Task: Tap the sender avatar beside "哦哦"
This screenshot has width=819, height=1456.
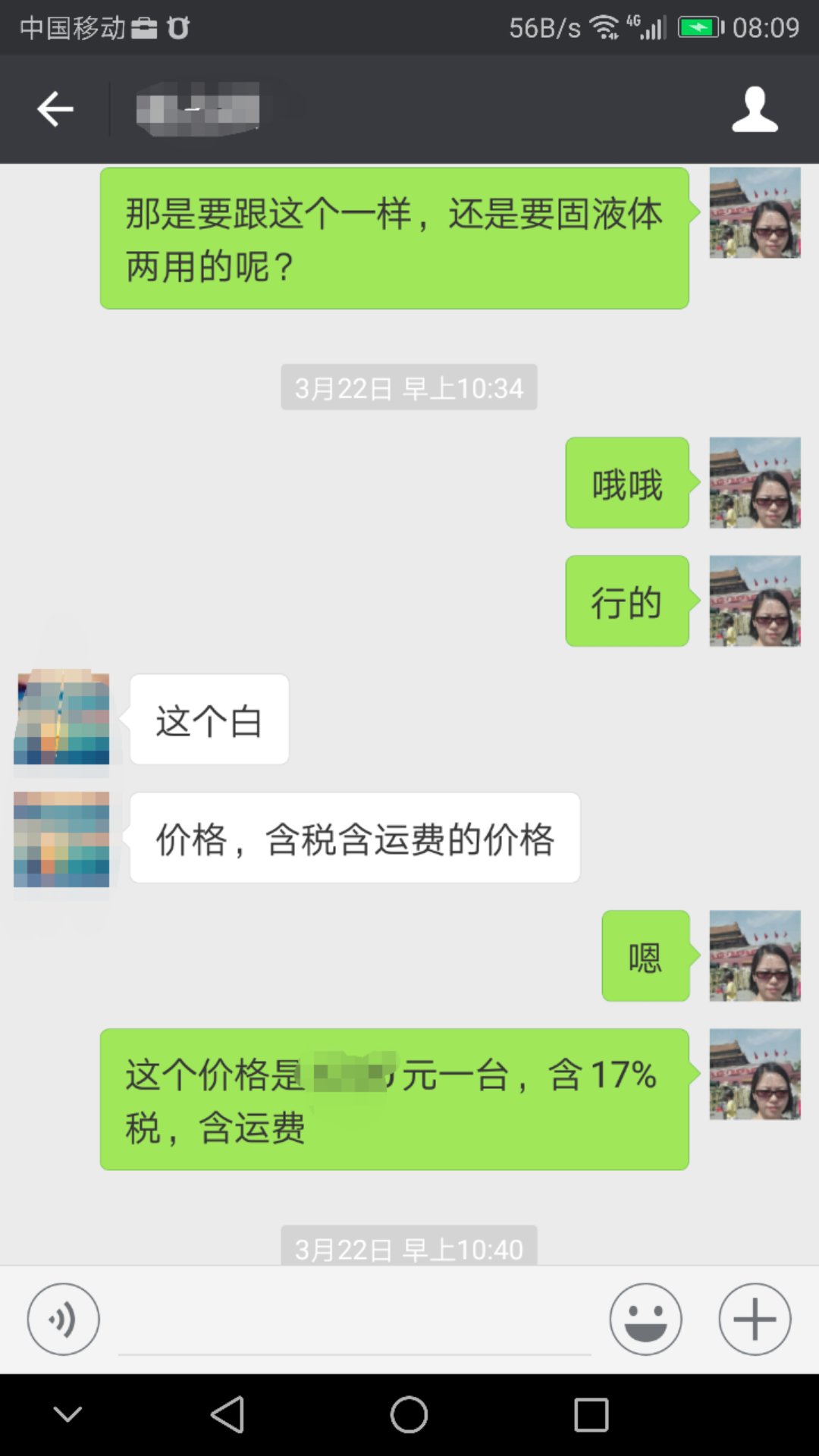Action: coord(755,483)
